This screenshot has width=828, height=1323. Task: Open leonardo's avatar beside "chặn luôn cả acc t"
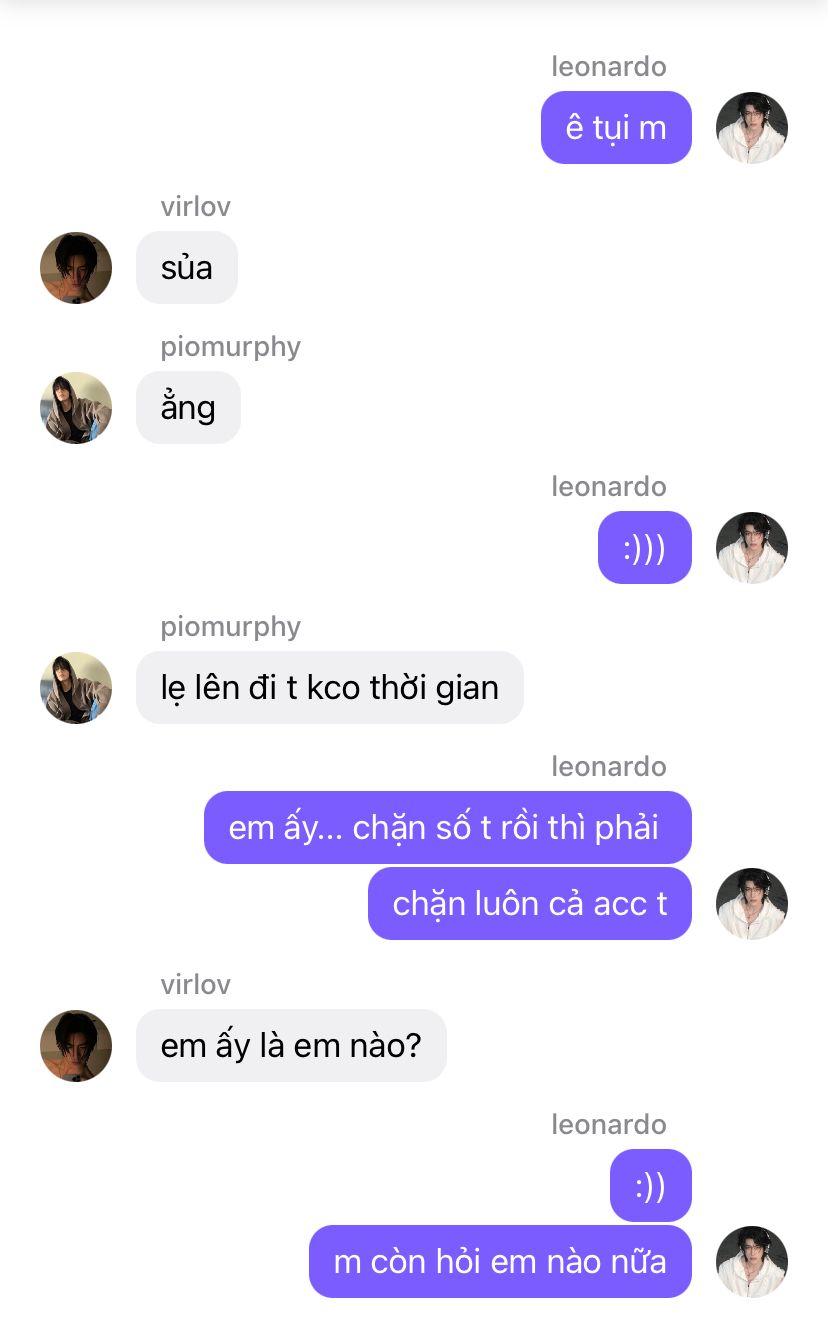752,904
